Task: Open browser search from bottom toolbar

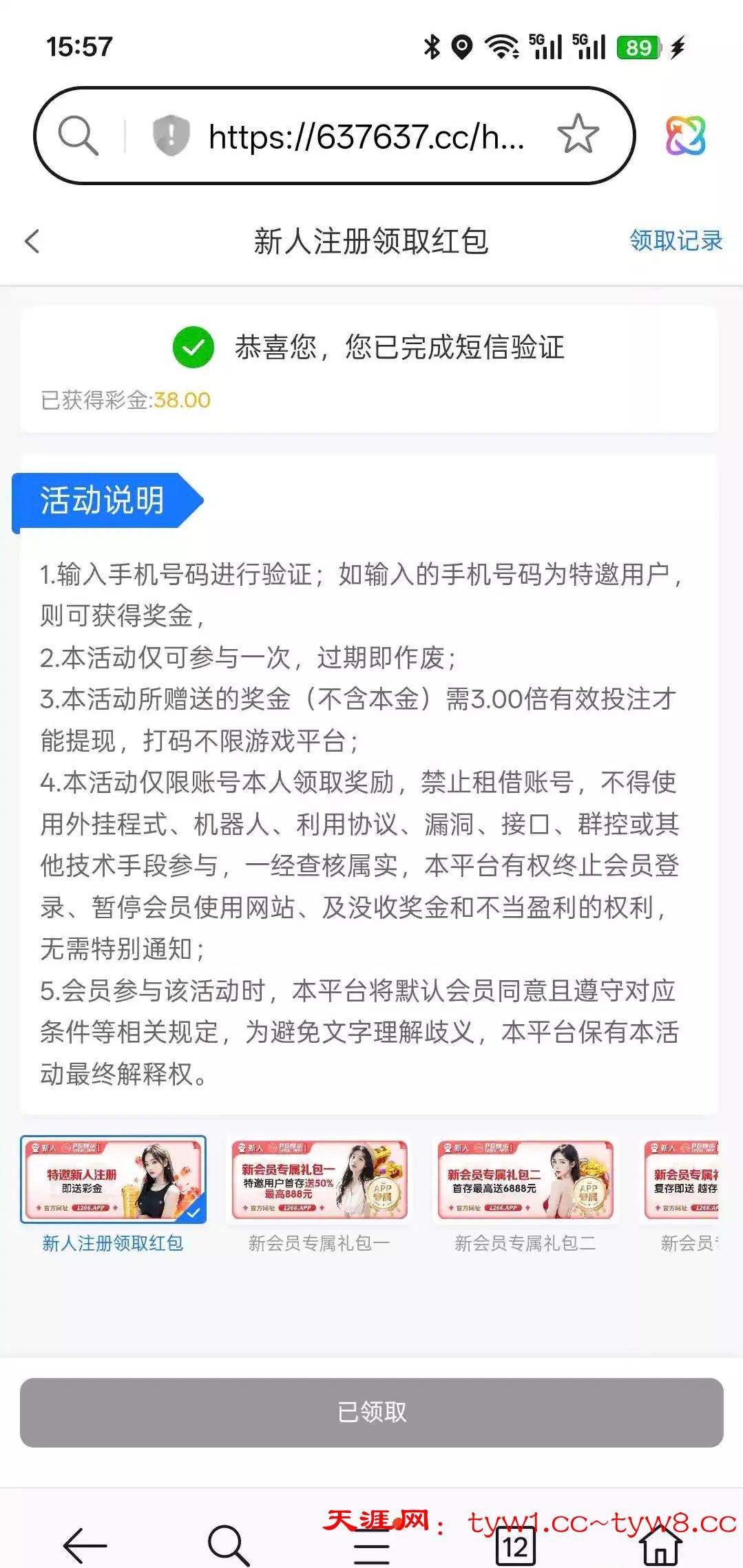Action: 228,1546
